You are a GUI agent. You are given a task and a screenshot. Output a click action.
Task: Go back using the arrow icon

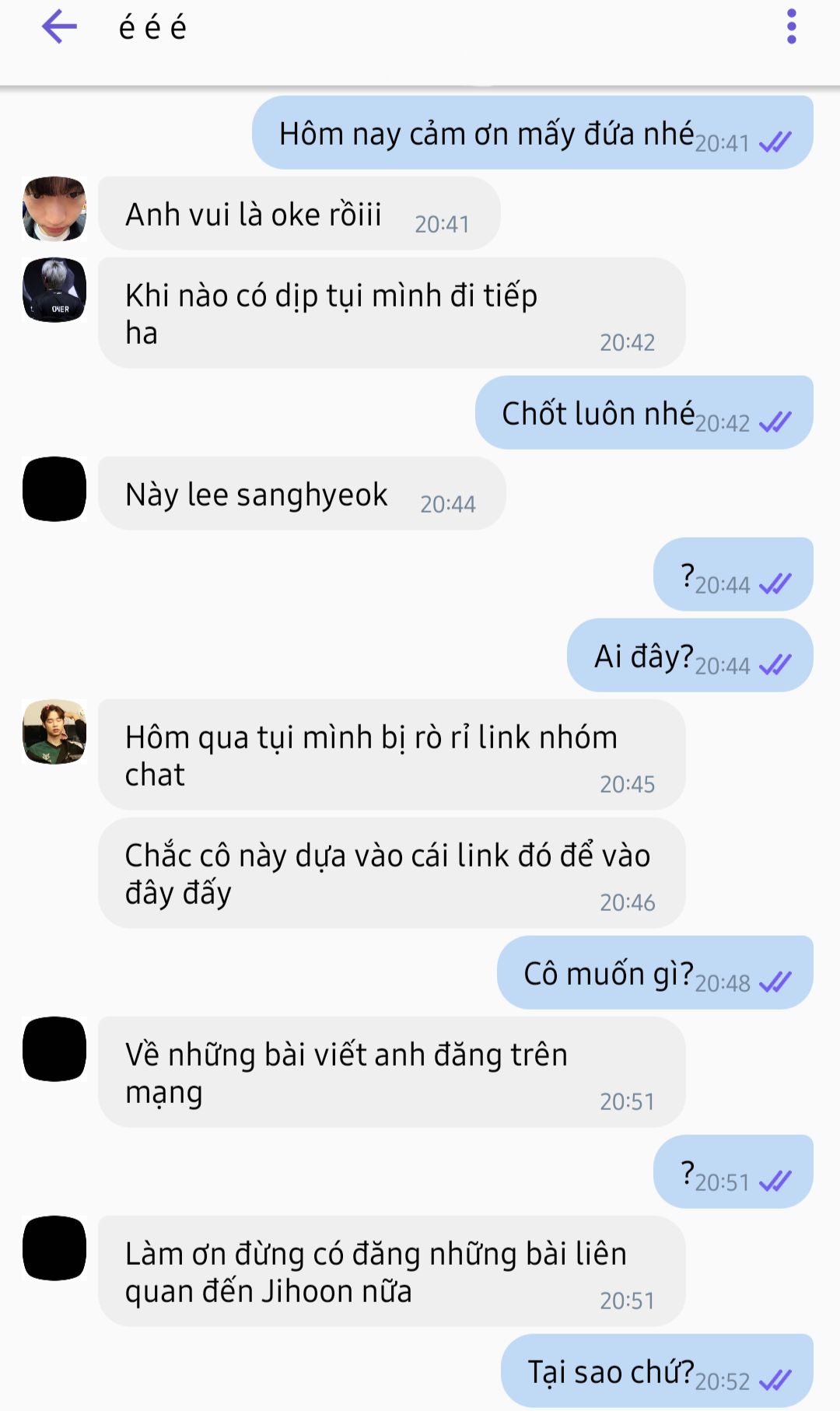pos(59,27)
